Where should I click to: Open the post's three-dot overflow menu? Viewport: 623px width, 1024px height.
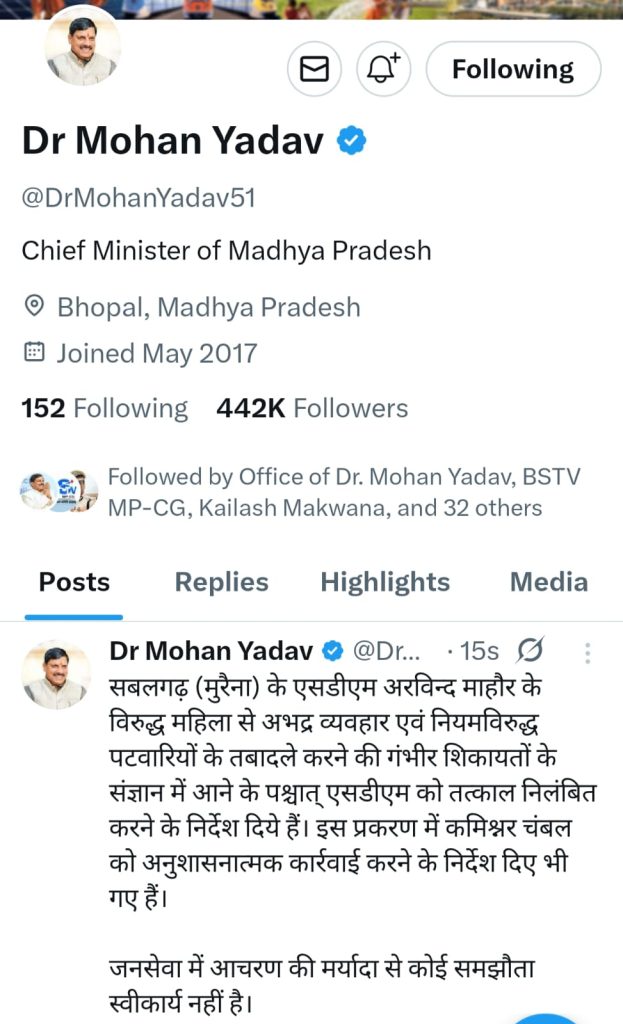click(x=588, y=653)
